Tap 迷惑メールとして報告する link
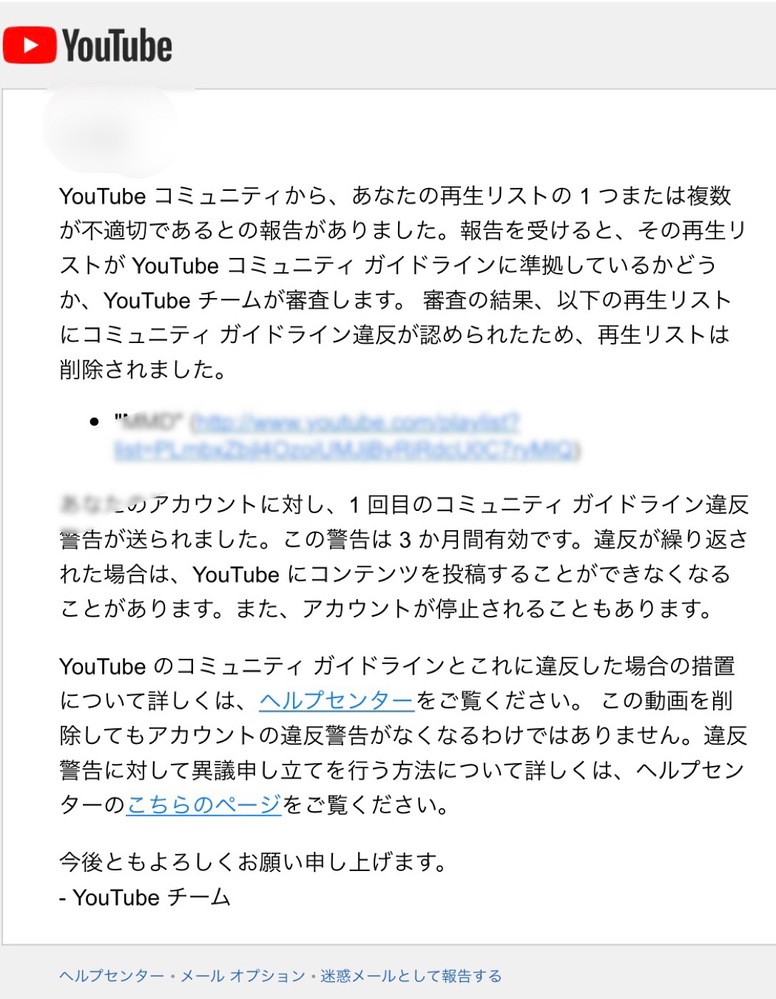 click(410, 976)
